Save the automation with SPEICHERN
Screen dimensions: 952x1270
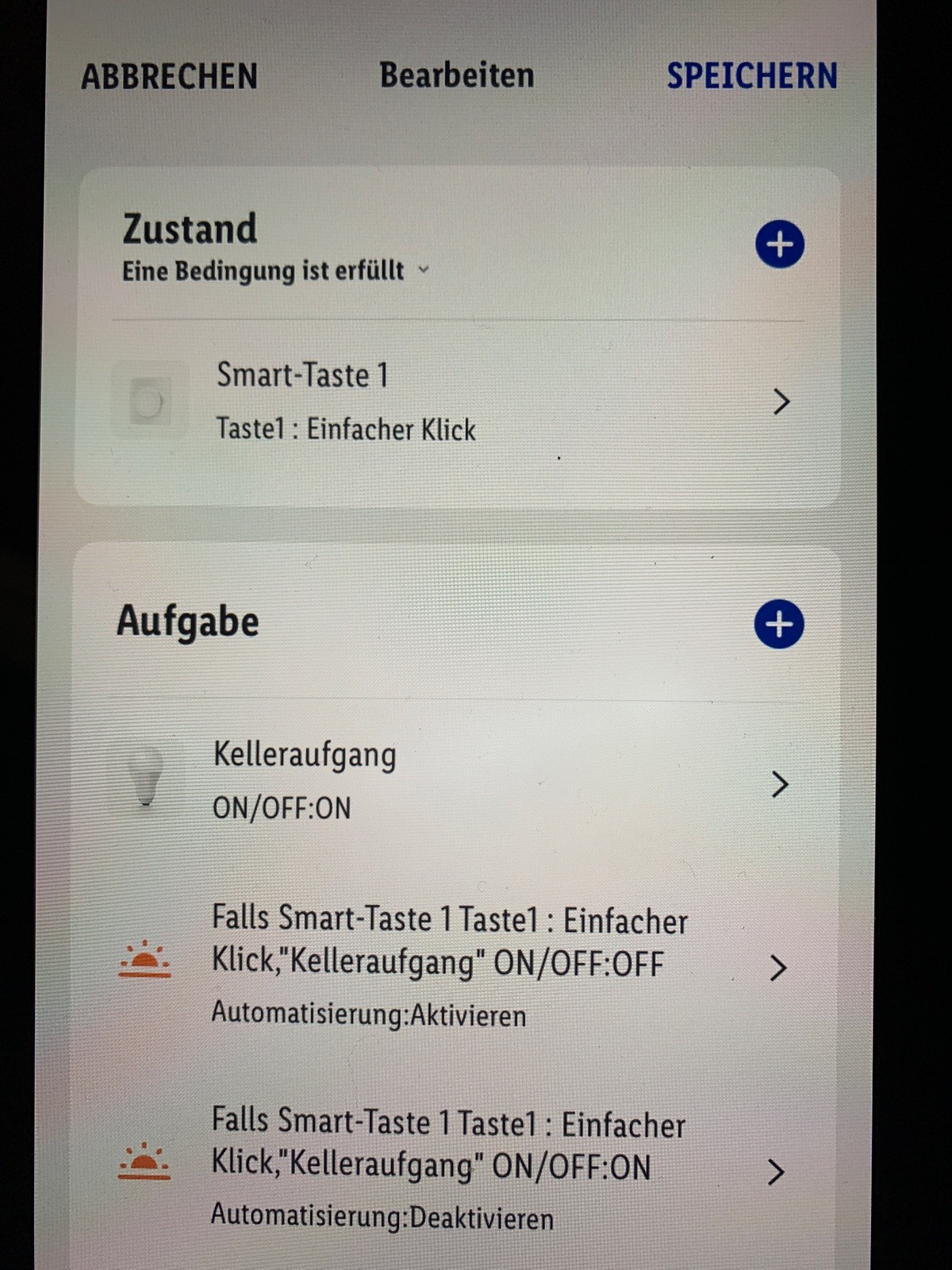tap(751, 76)
